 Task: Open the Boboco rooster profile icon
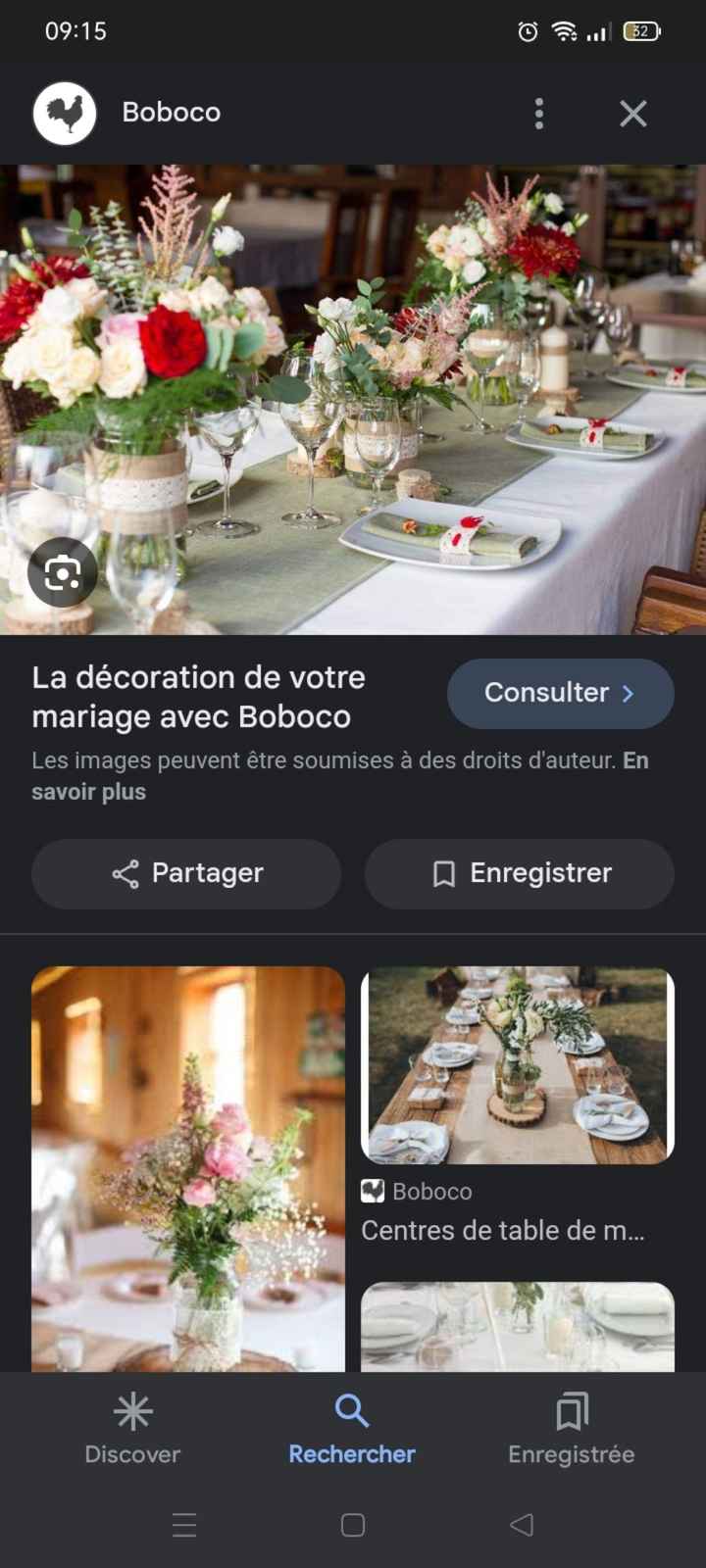[65, 114]
